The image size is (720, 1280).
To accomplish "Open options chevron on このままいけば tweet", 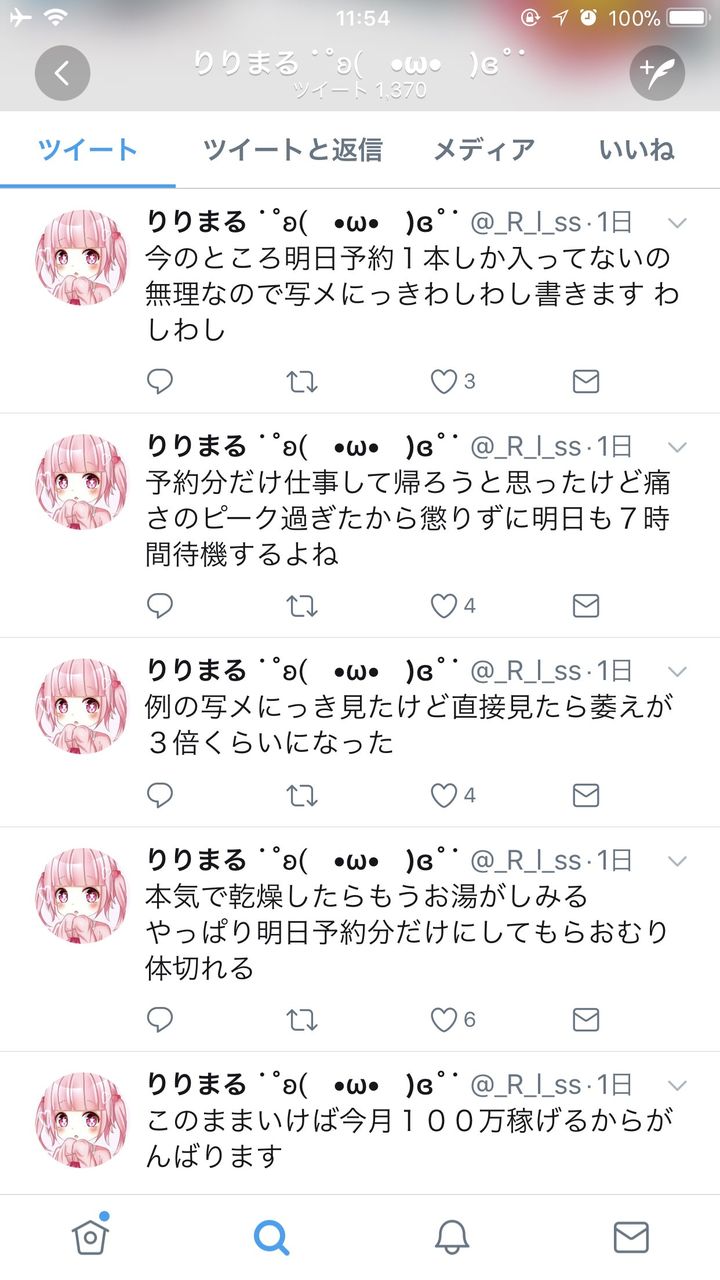I will (x=677, y=1085).
